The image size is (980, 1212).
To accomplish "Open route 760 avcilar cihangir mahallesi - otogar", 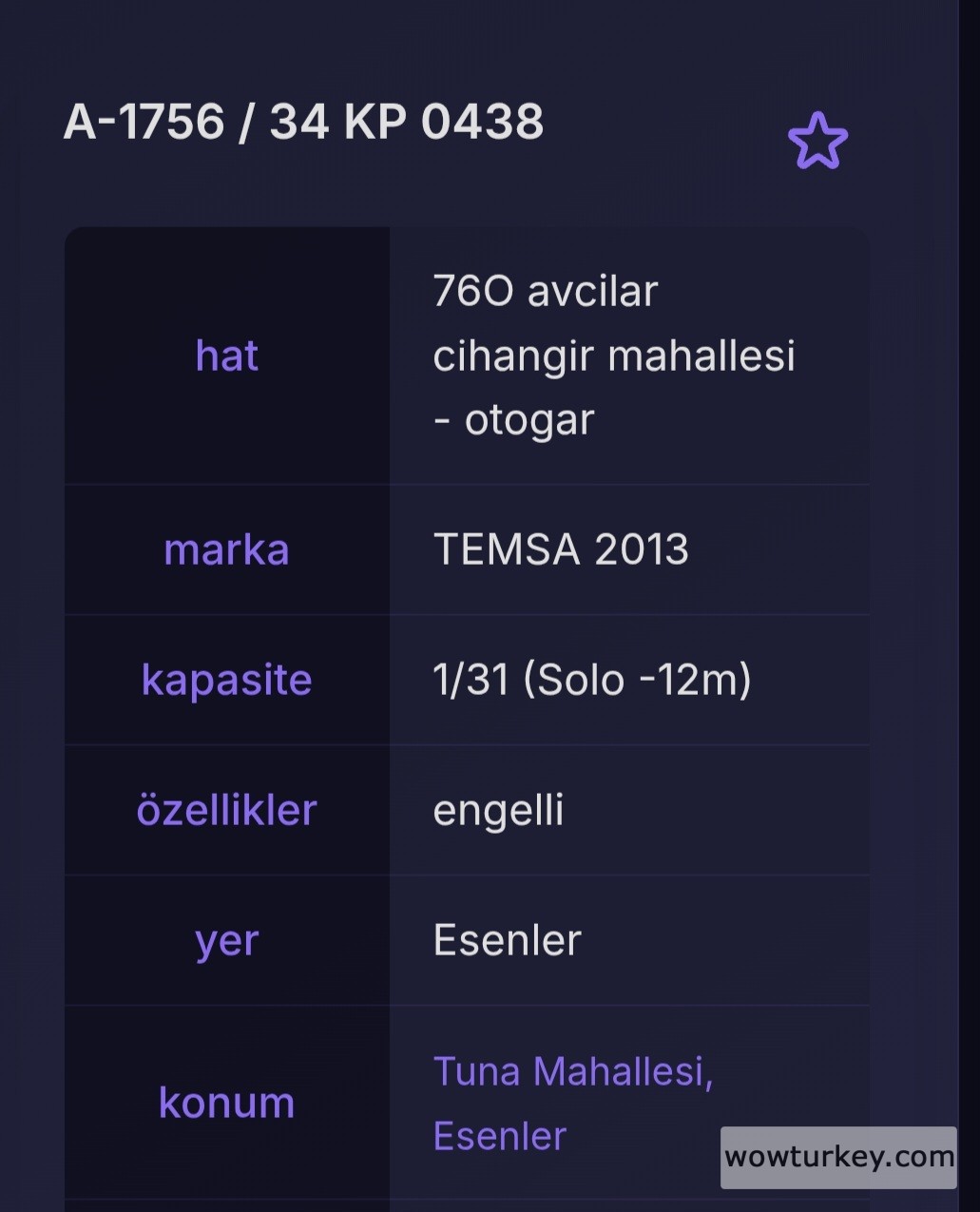I will 614,355.
